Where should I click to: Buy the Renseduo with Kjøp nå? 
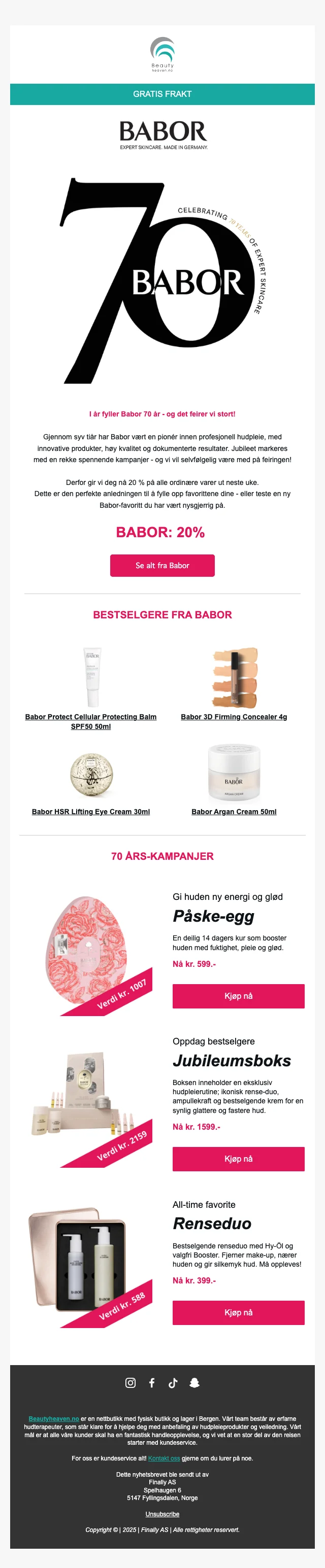(238, 1312)
